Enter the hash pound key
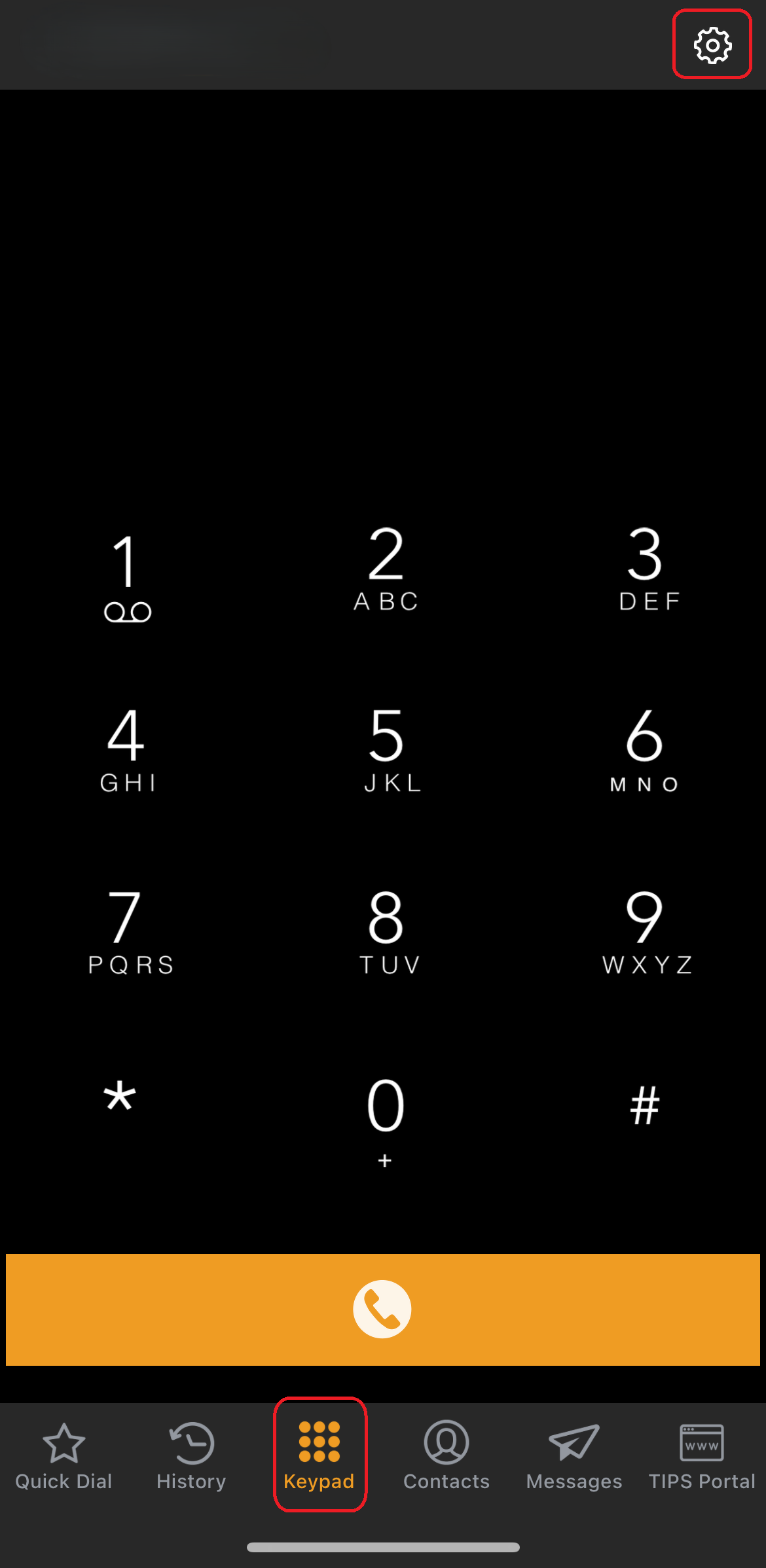 pos(645,1106)
